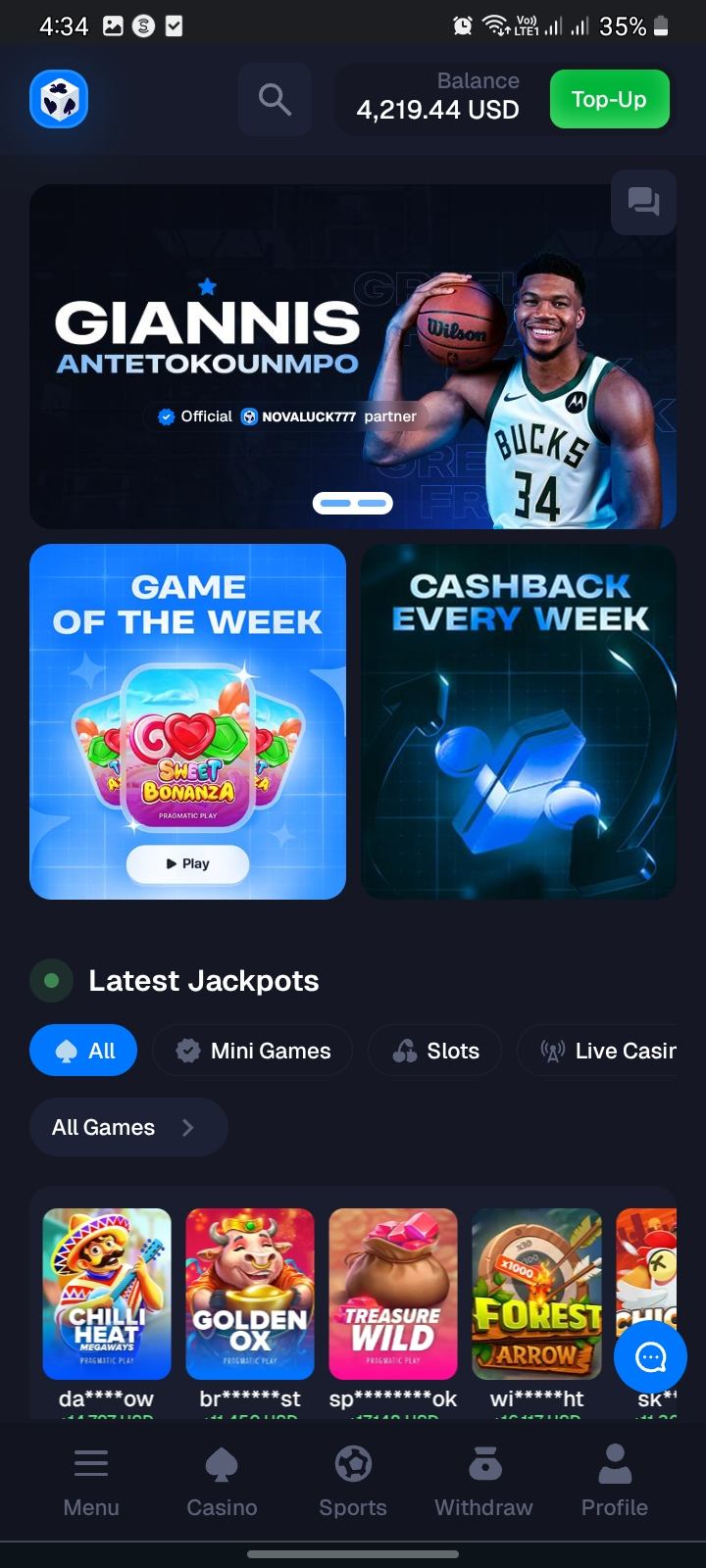706x1568 pixels.
Task: Open Chilli Heat Megaways game
Action: [x=107, y=1294]
